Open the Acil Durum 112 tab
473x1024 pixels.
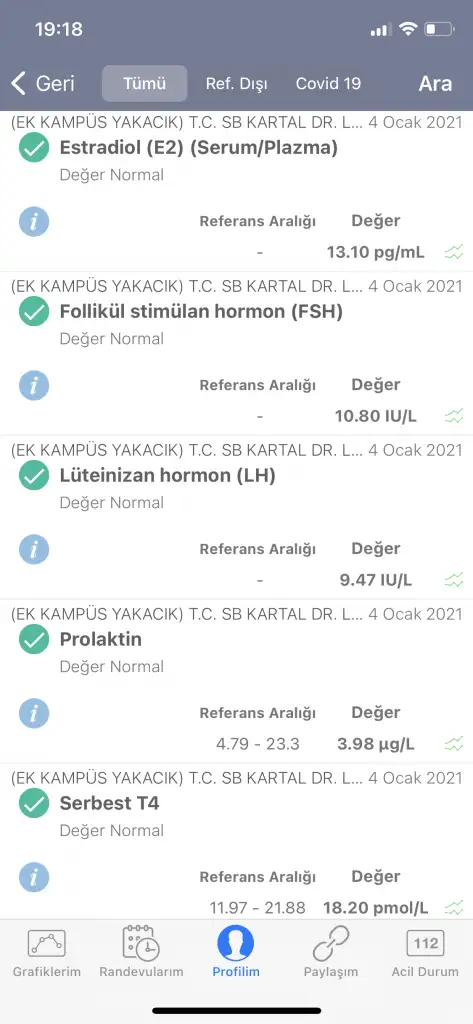coord(425,953)
